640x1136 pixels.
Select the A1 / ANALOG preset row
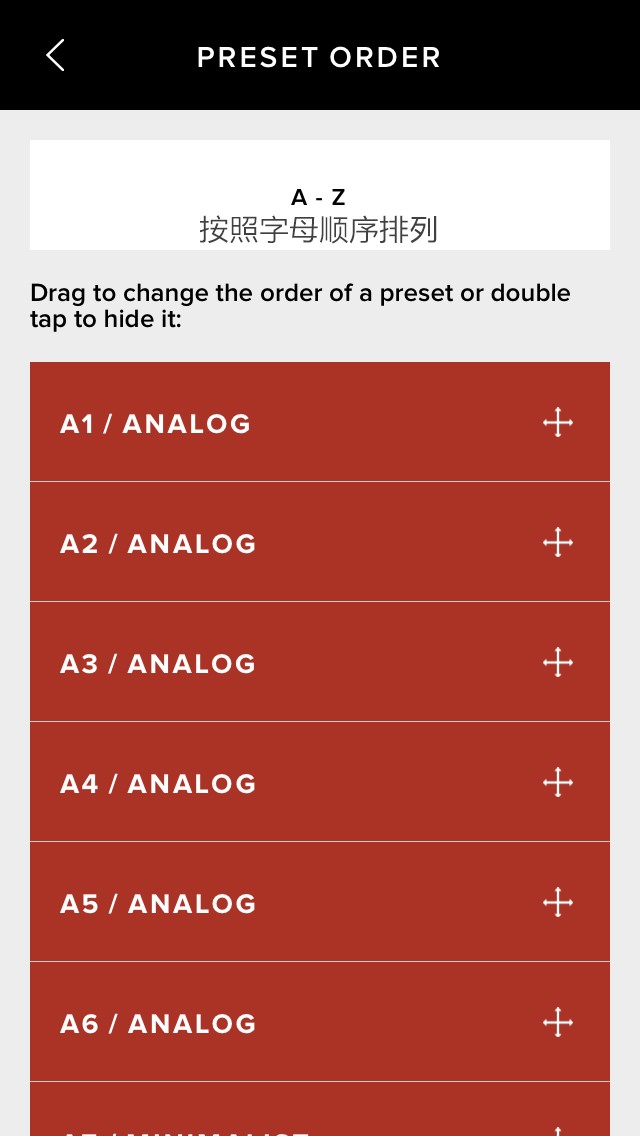[x=320, y=422]
